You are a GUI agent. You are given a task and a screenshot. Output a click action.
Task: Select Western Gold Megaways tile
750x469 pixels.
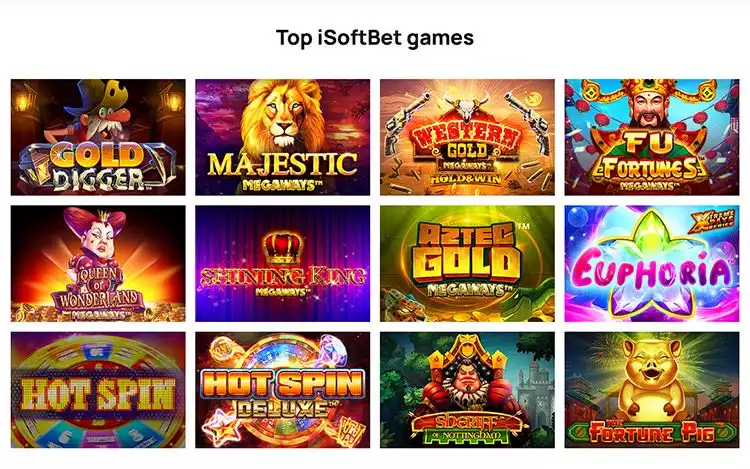click(x=467, y=137)
